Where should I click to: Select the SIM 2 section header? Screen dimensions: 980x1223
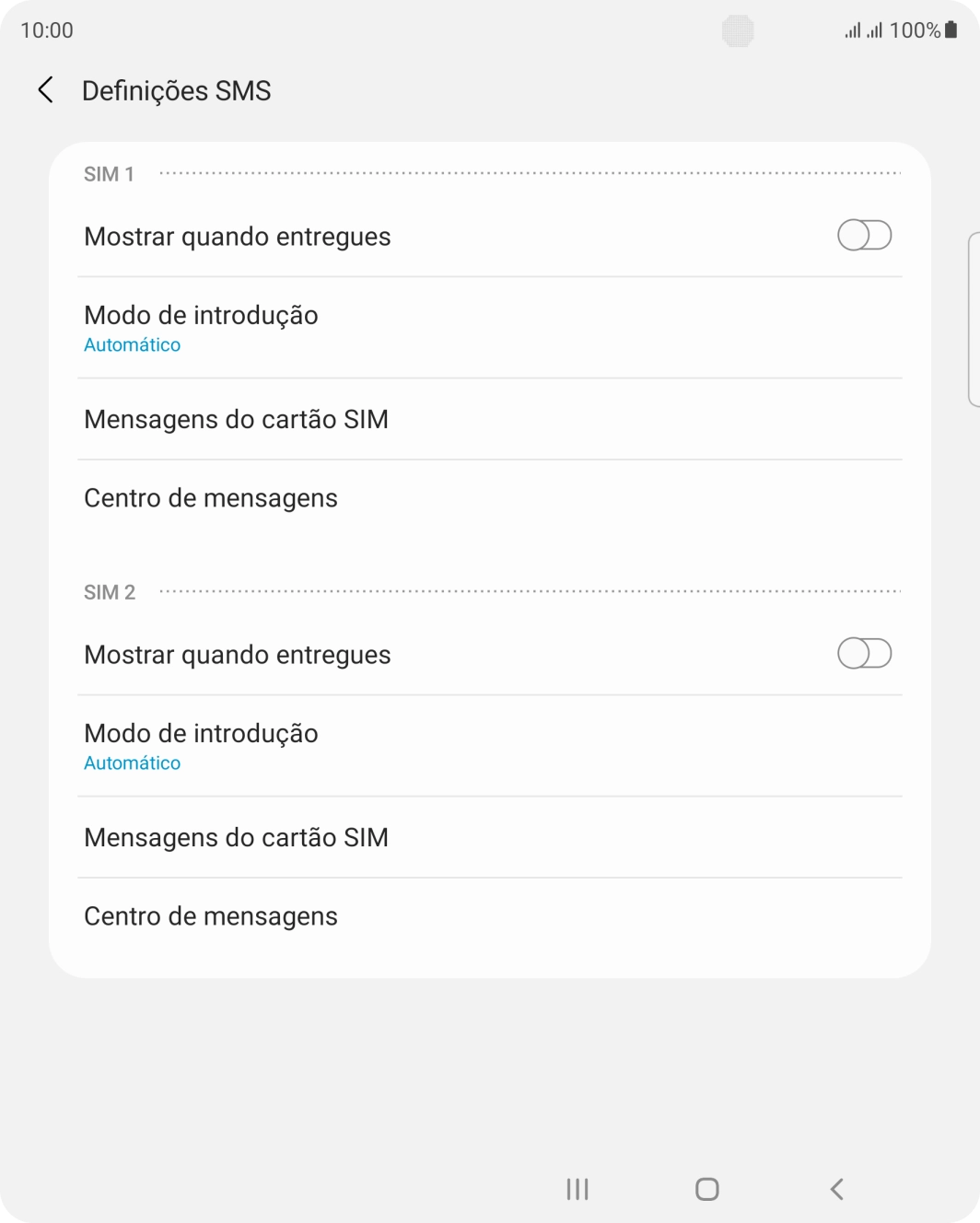108,591
